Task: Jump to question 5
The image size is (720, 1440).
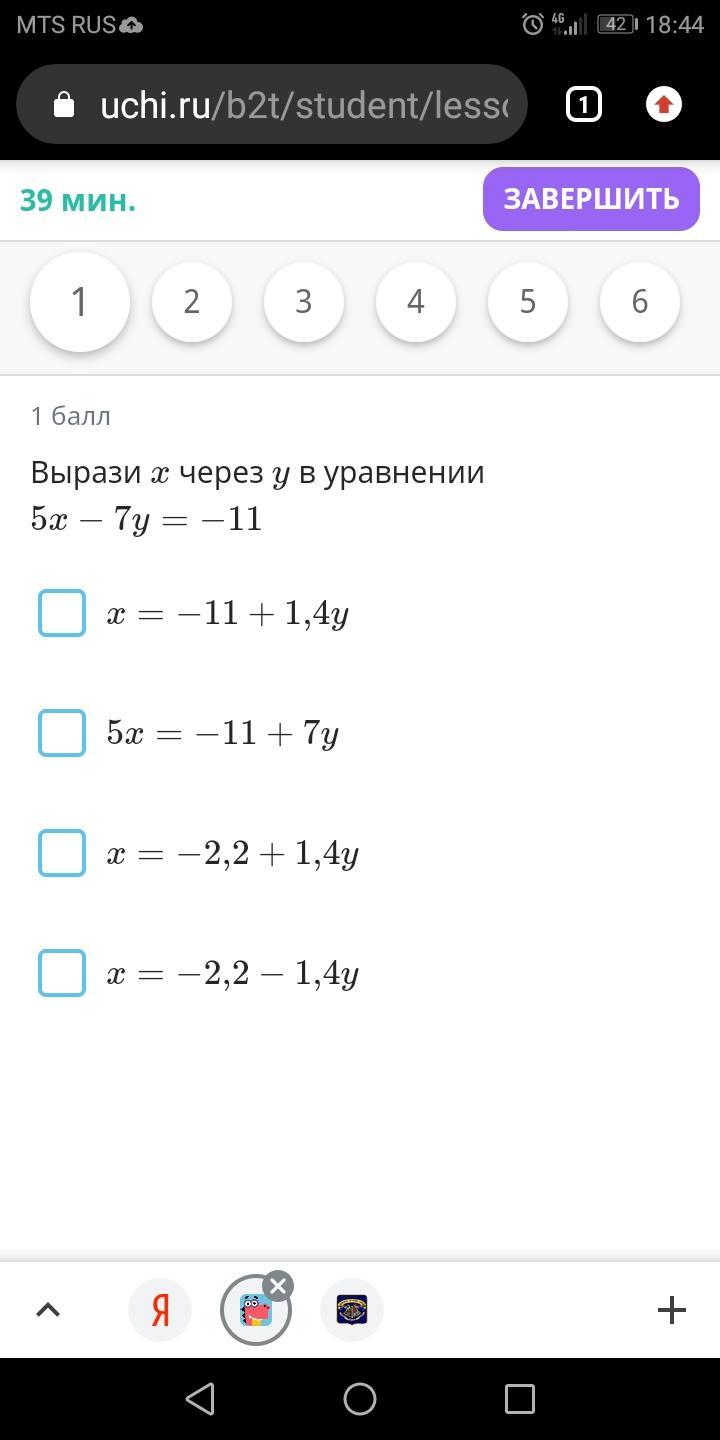Action: click(528, 301)
